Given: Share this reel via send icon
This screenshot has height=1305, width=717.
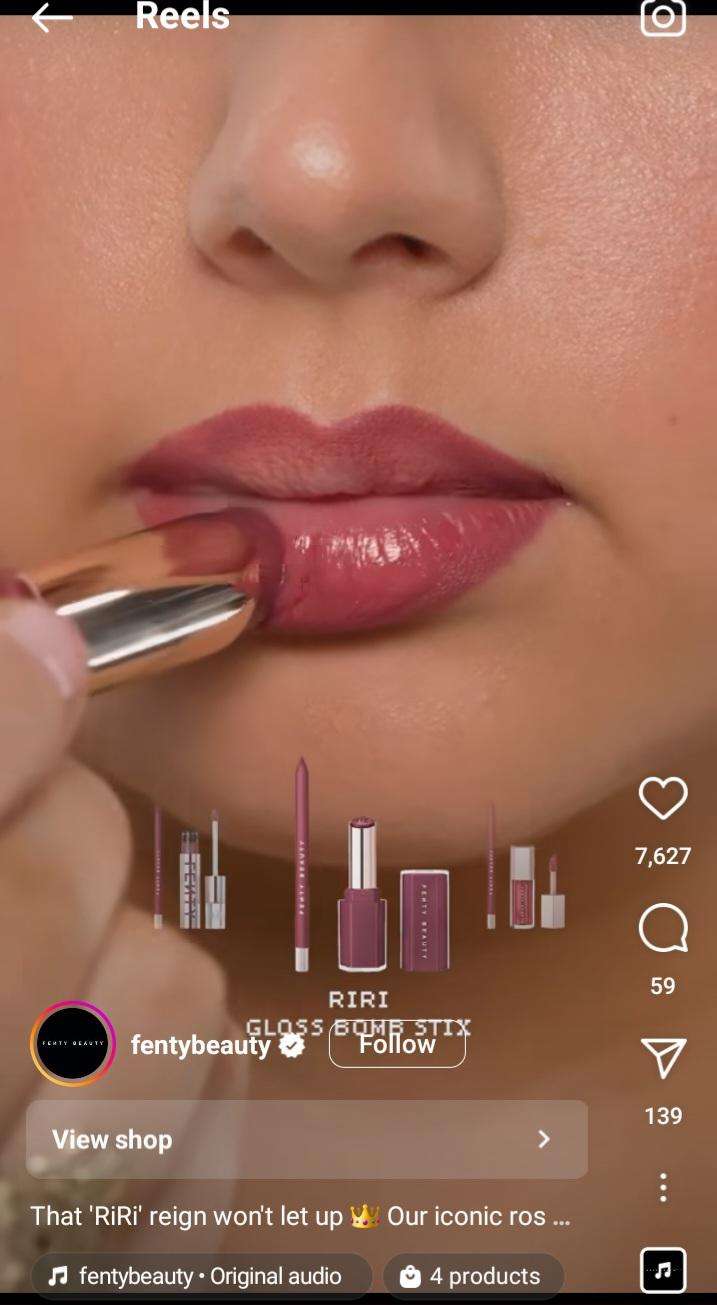Looking at the screenshot, I should 663,1058.
